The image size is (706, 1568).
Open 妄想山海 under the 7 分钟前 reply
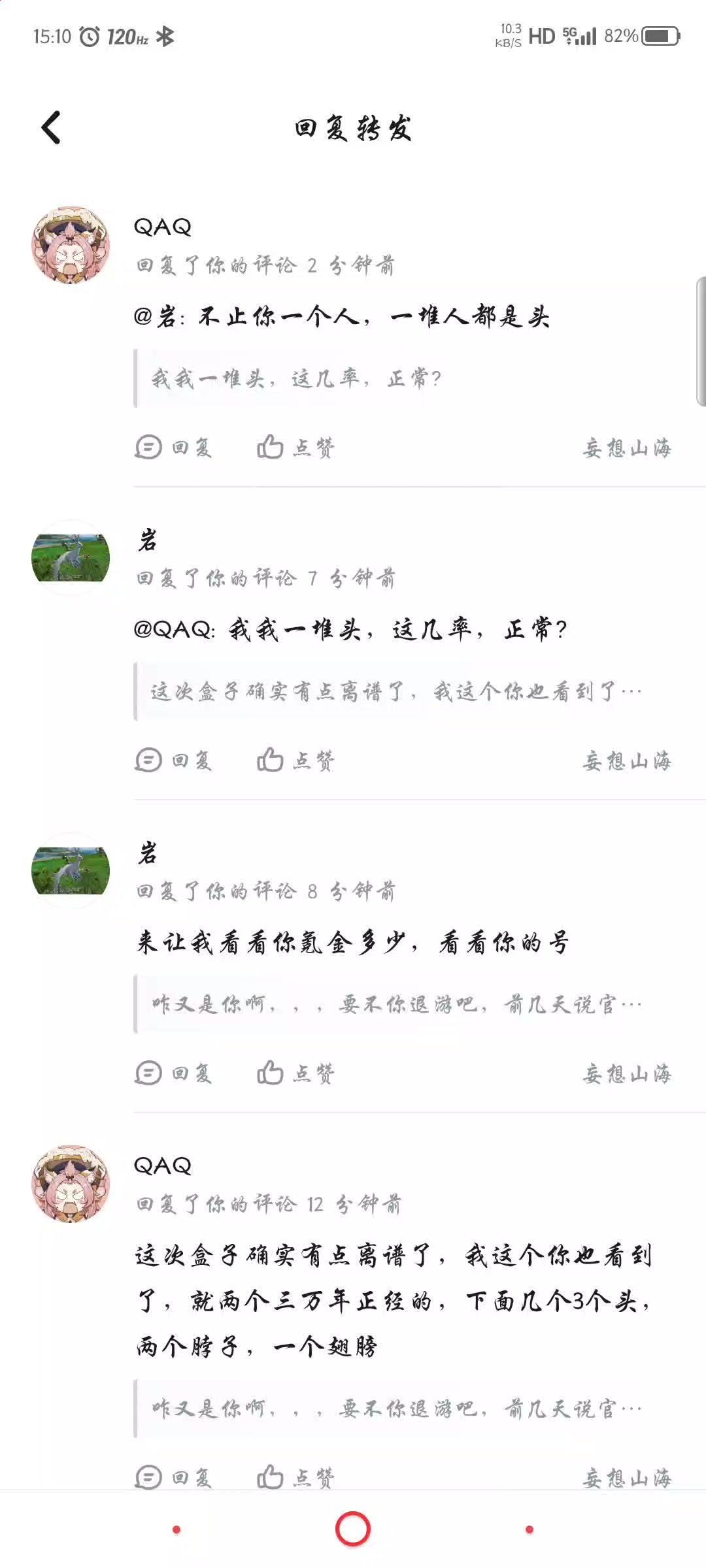(x=626, y=761)
